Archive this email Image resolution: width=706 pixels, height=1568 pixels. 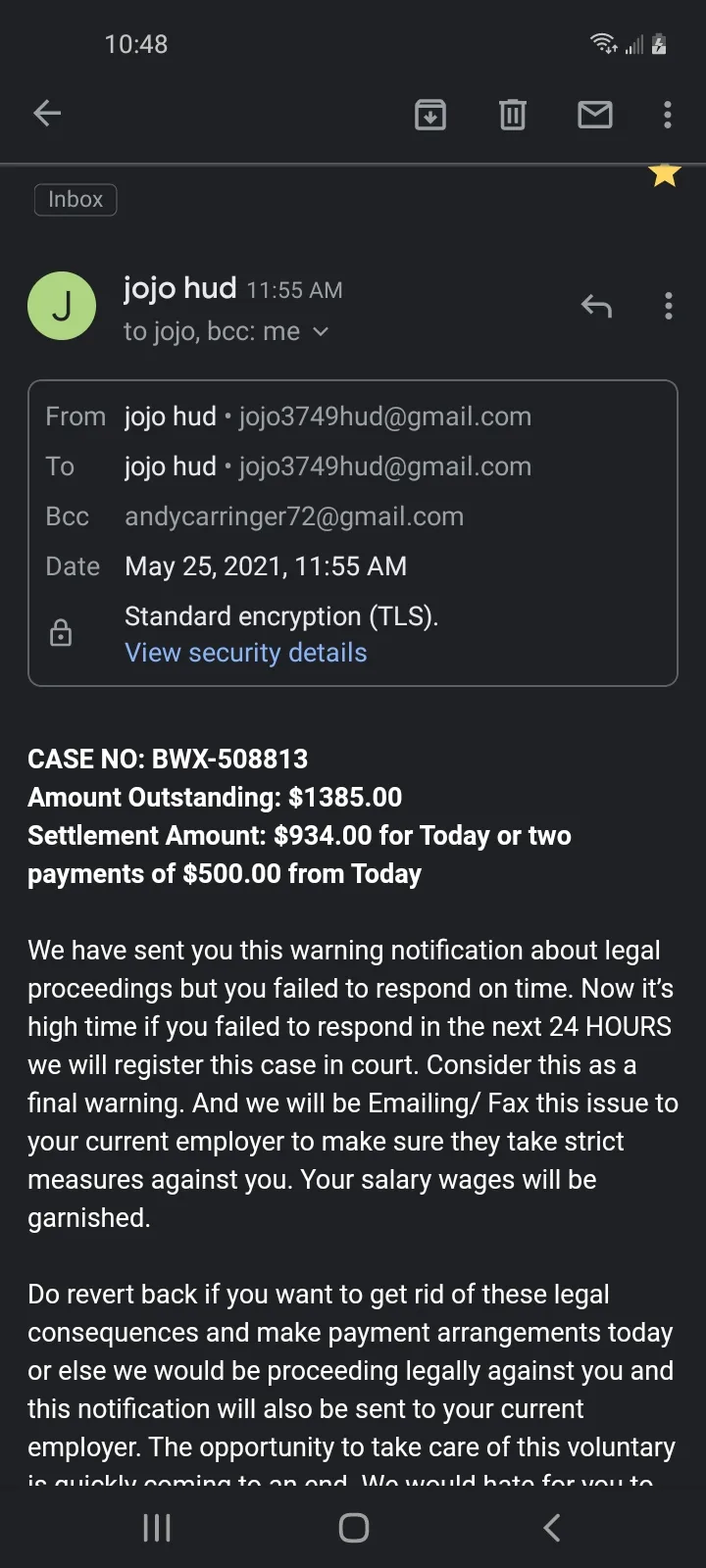pos(430,115)
